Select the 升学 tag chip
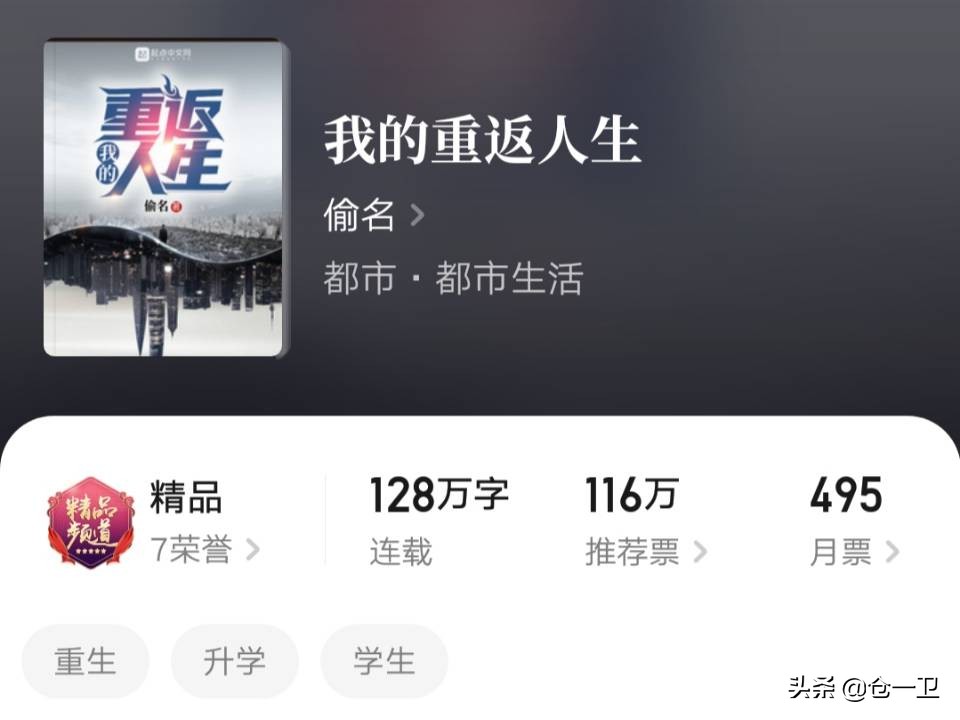The image size is (960, 720). pyautogui.click(x=235, y=661)
